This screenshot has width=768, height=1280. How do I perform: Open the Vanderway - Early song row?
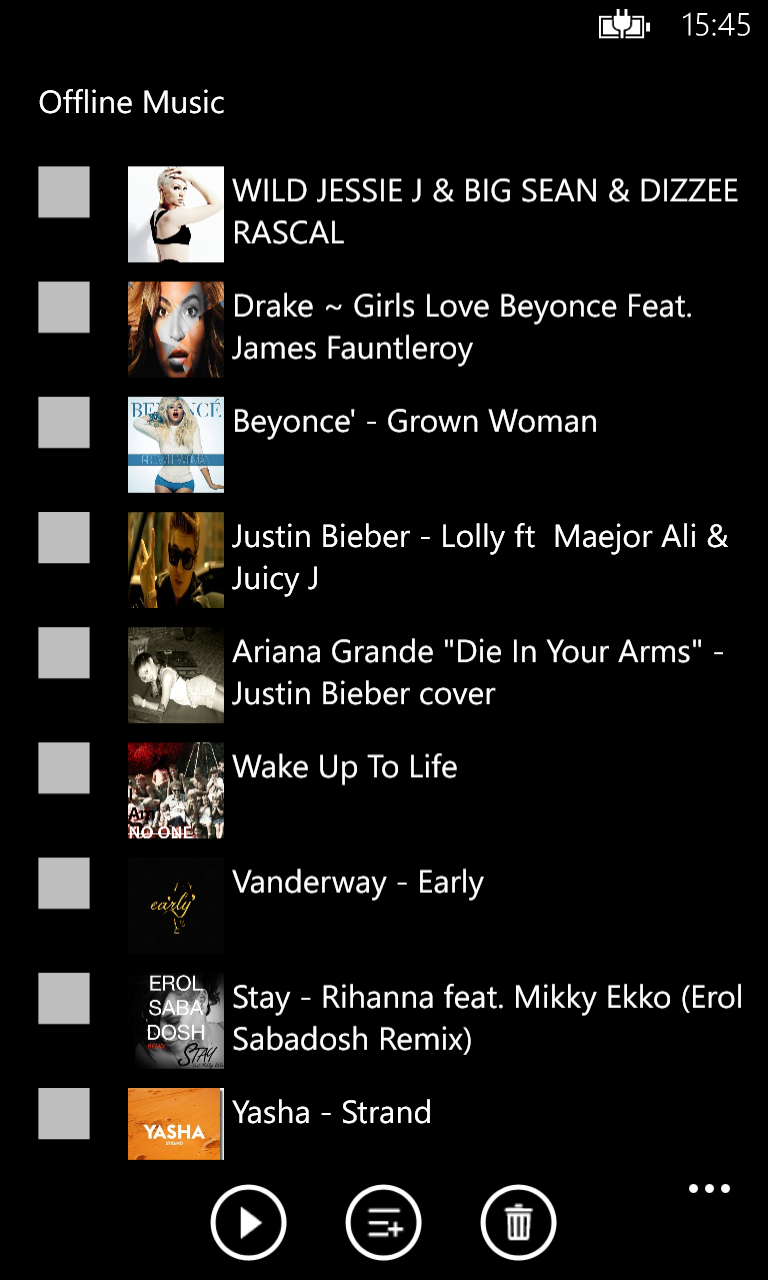point(357,883)
